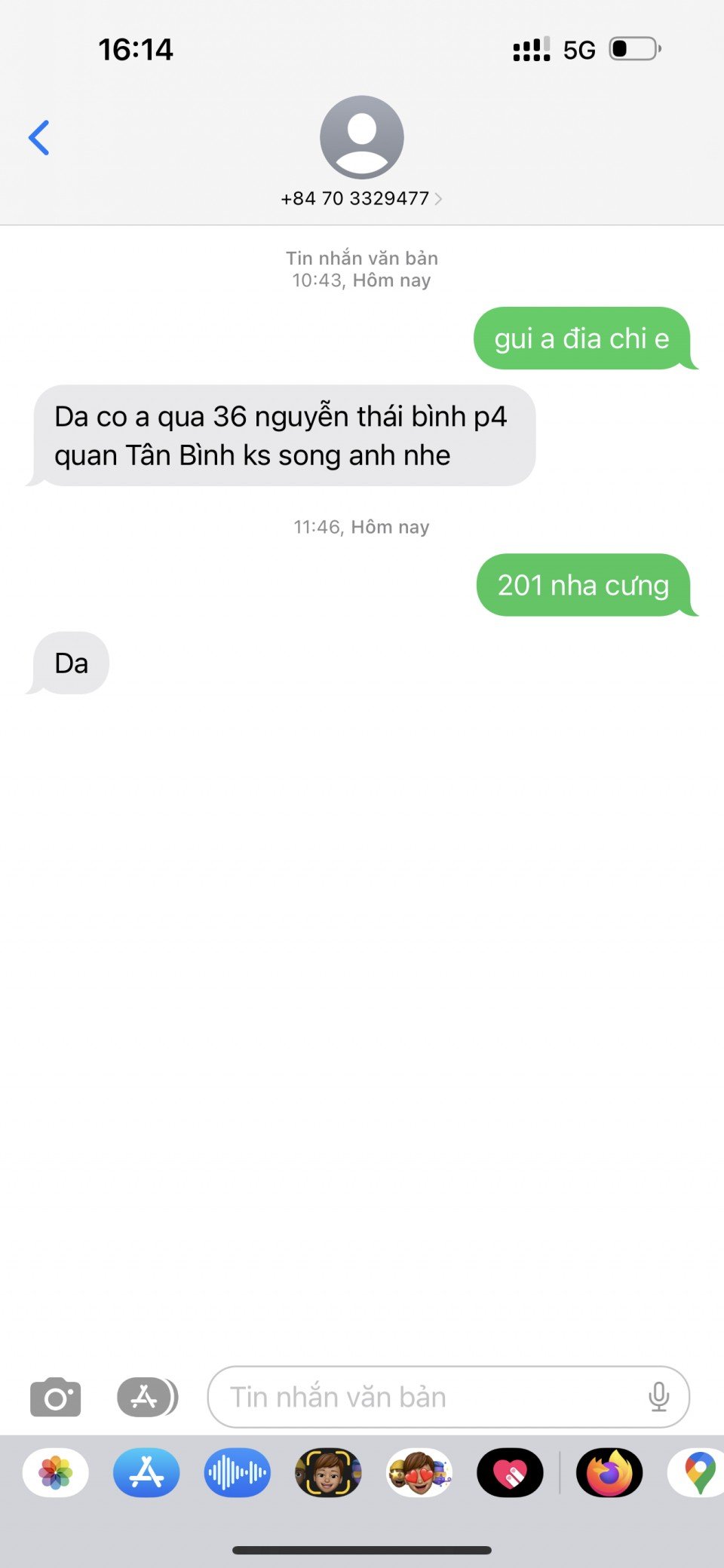Start voice dictation with the microphone
Viewport: 724px width, 1568px height.
point(658,1397)
